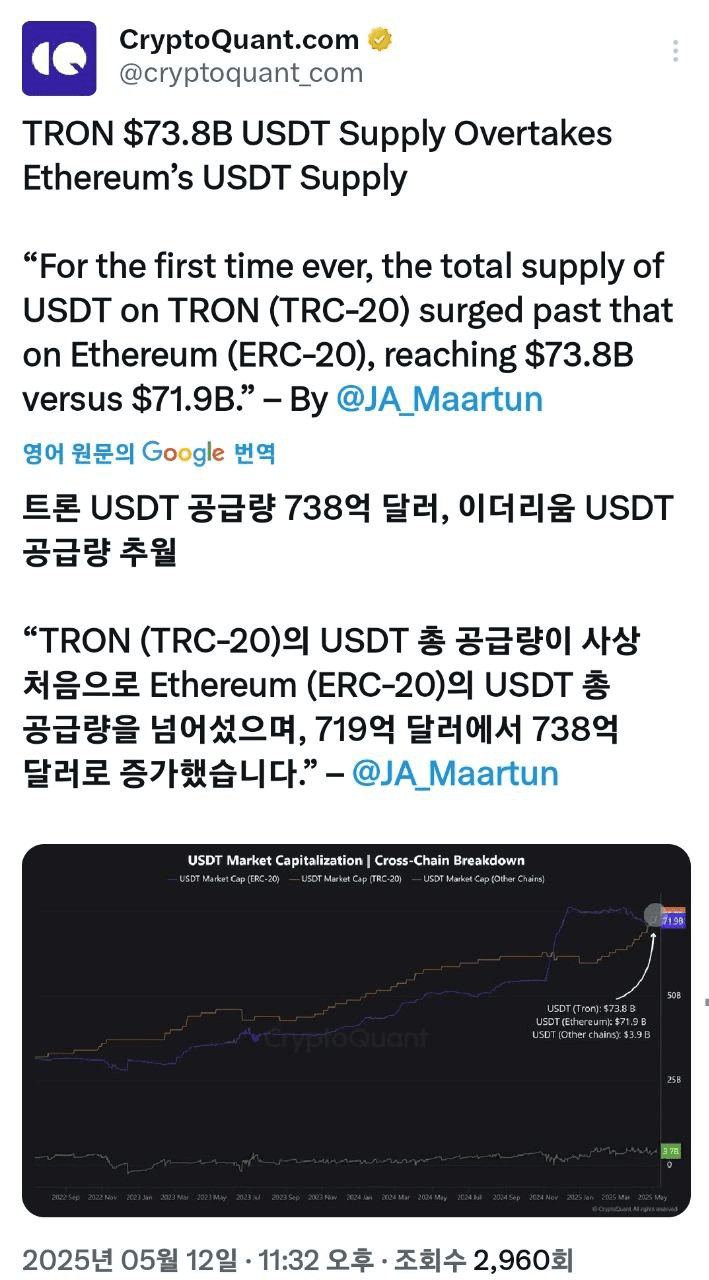Open the CryptoQuant.com account name
Viewport: 709px width, 1280px height.
pyautogui.click(x=238, y=40)
